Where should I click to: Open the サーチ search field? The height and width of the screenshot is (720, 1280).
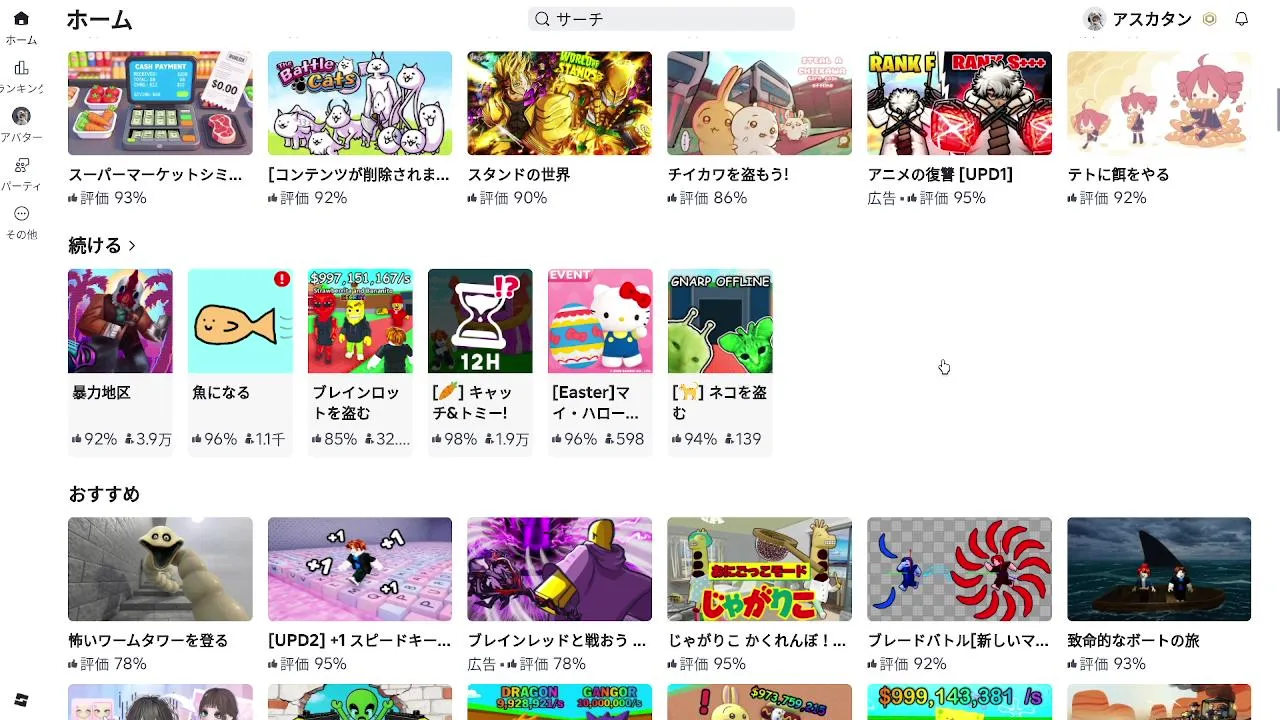point(660,19)
